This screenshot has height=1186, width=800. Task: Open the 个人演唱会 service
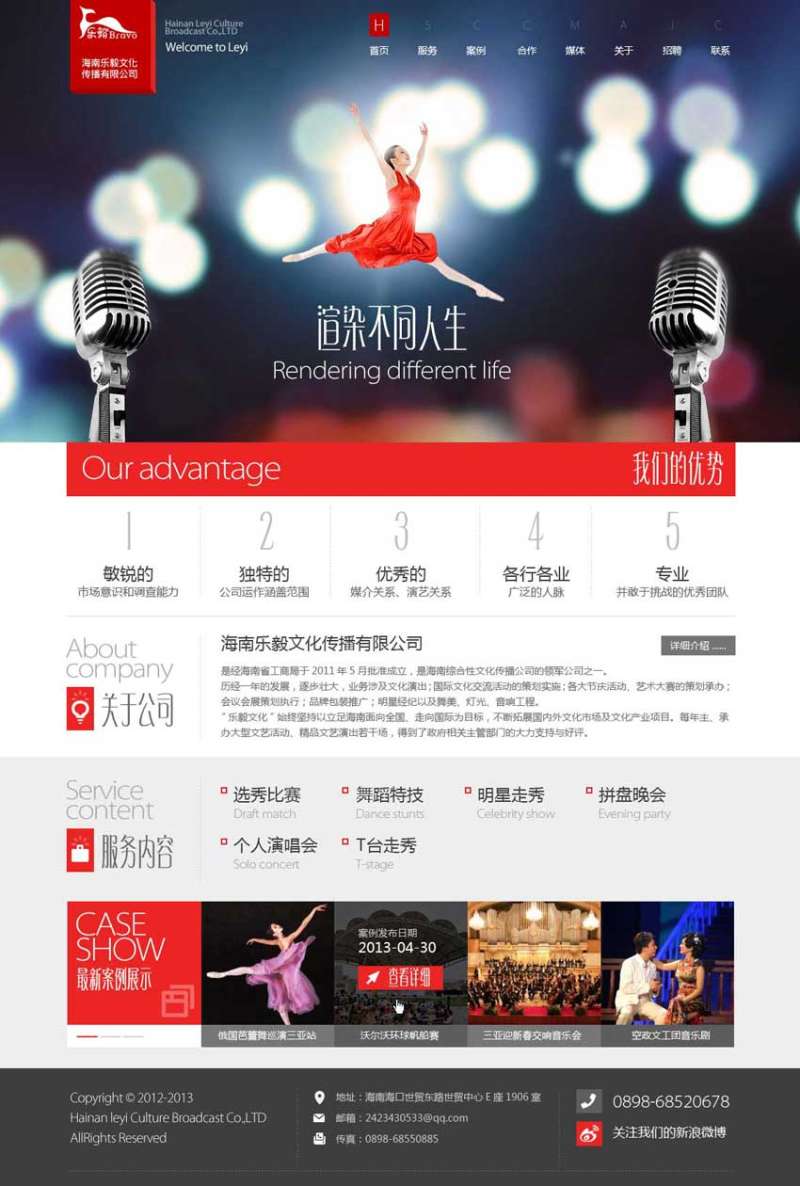point(275,846)
